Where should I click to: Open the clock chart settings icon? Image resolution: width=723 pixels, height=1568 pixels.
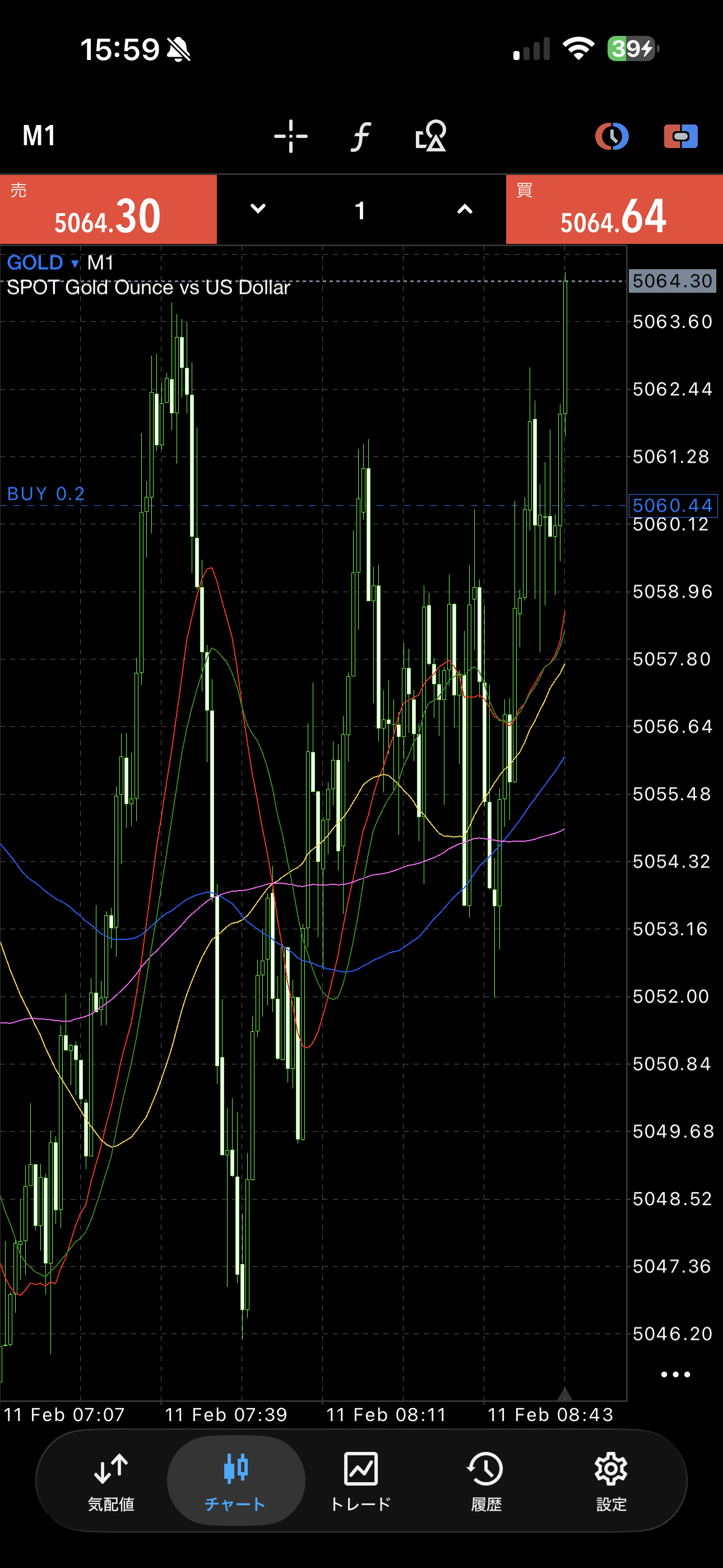tap(611, 136)
